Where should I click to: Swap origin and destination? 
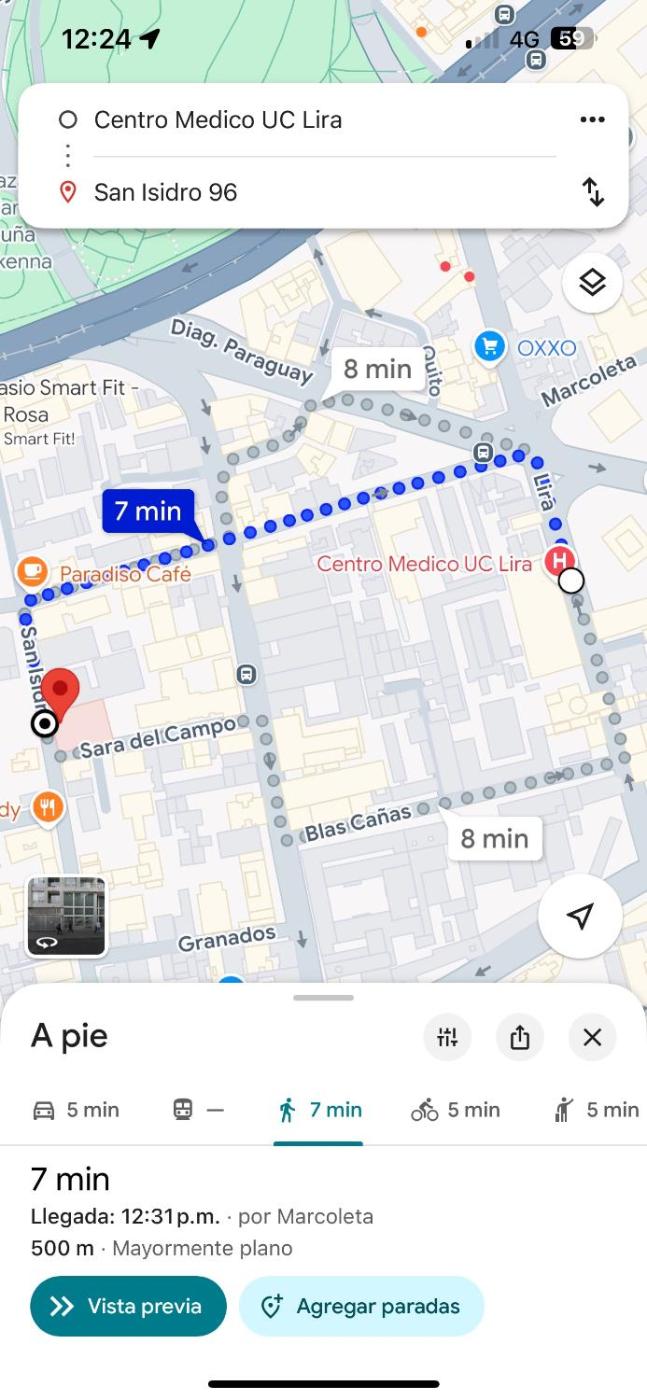593,192
